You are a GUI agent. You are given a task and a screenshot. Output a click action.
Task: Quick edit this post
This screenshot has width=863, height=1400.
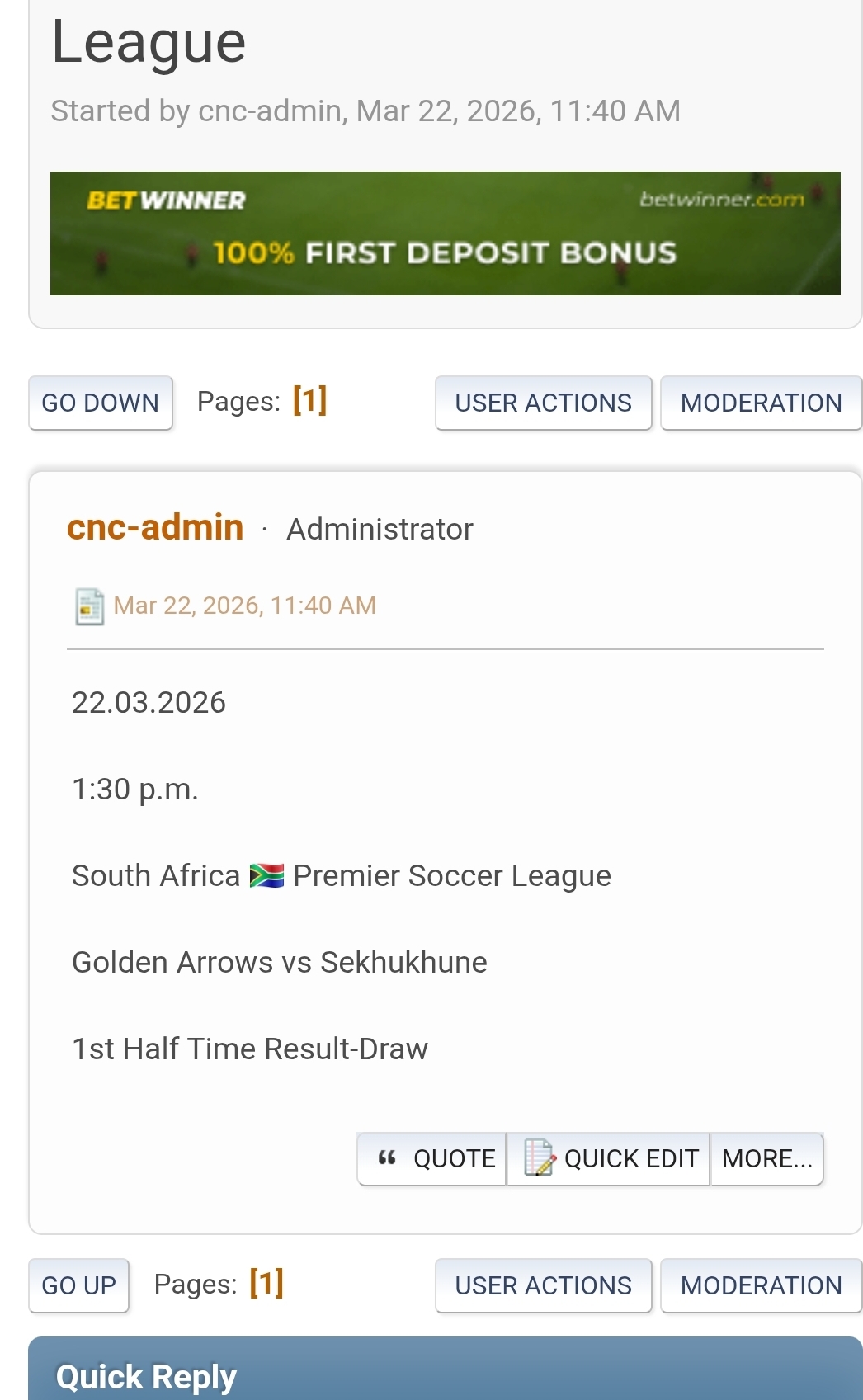(x=609, y=1158)
